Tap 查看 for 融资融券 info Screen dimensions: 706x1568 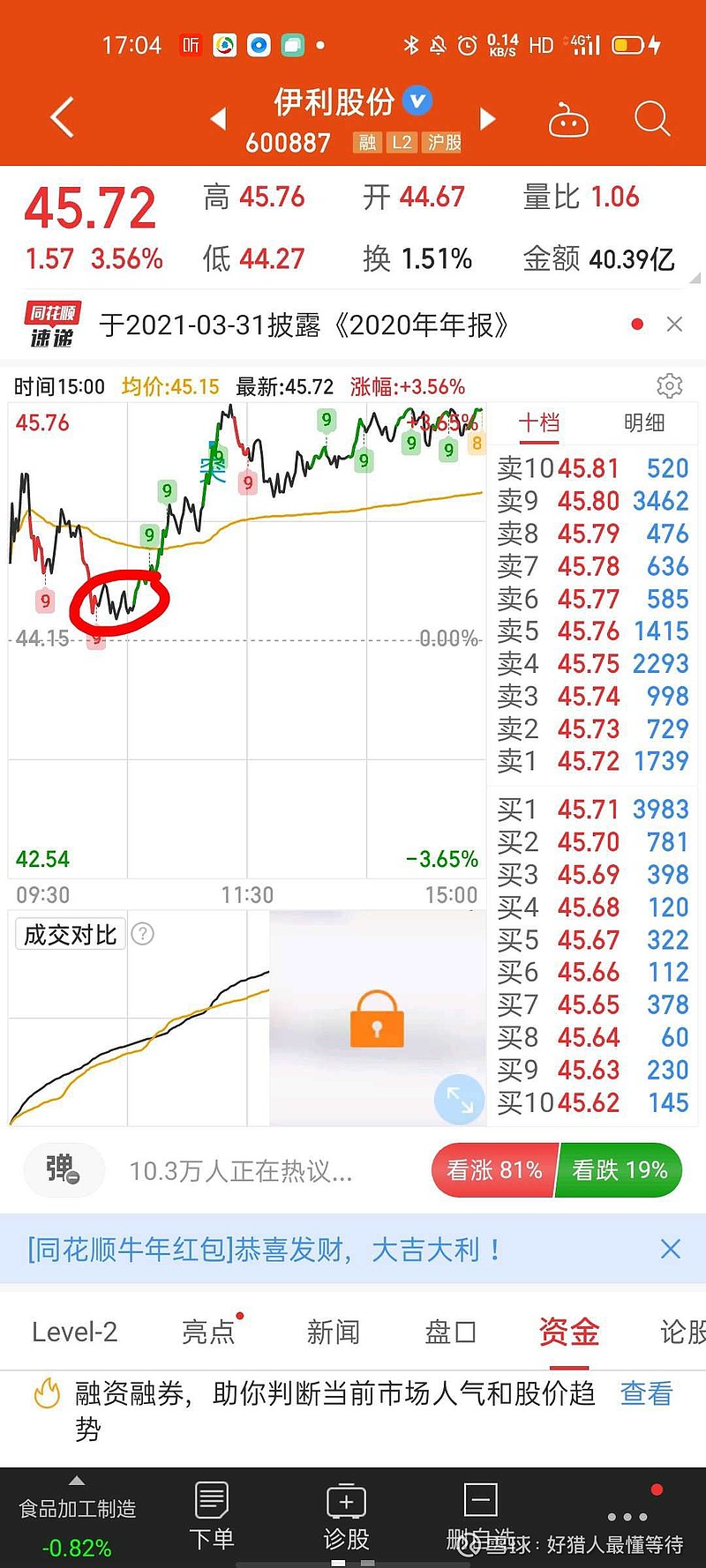point(647,1393)
